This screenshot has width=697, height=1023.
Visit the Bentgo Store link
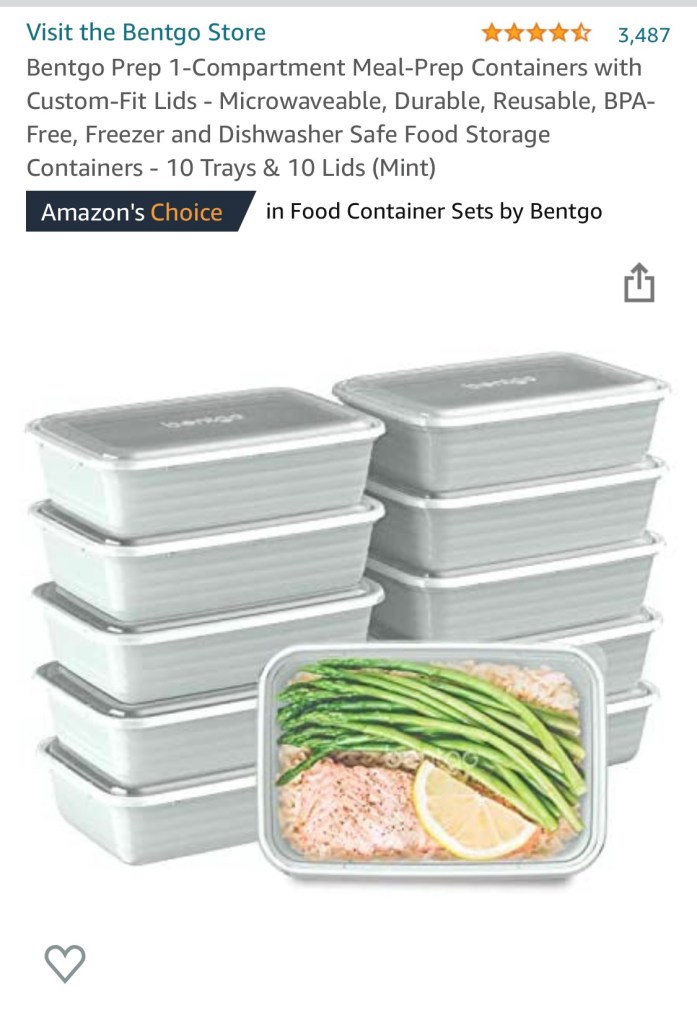point(146,32)
